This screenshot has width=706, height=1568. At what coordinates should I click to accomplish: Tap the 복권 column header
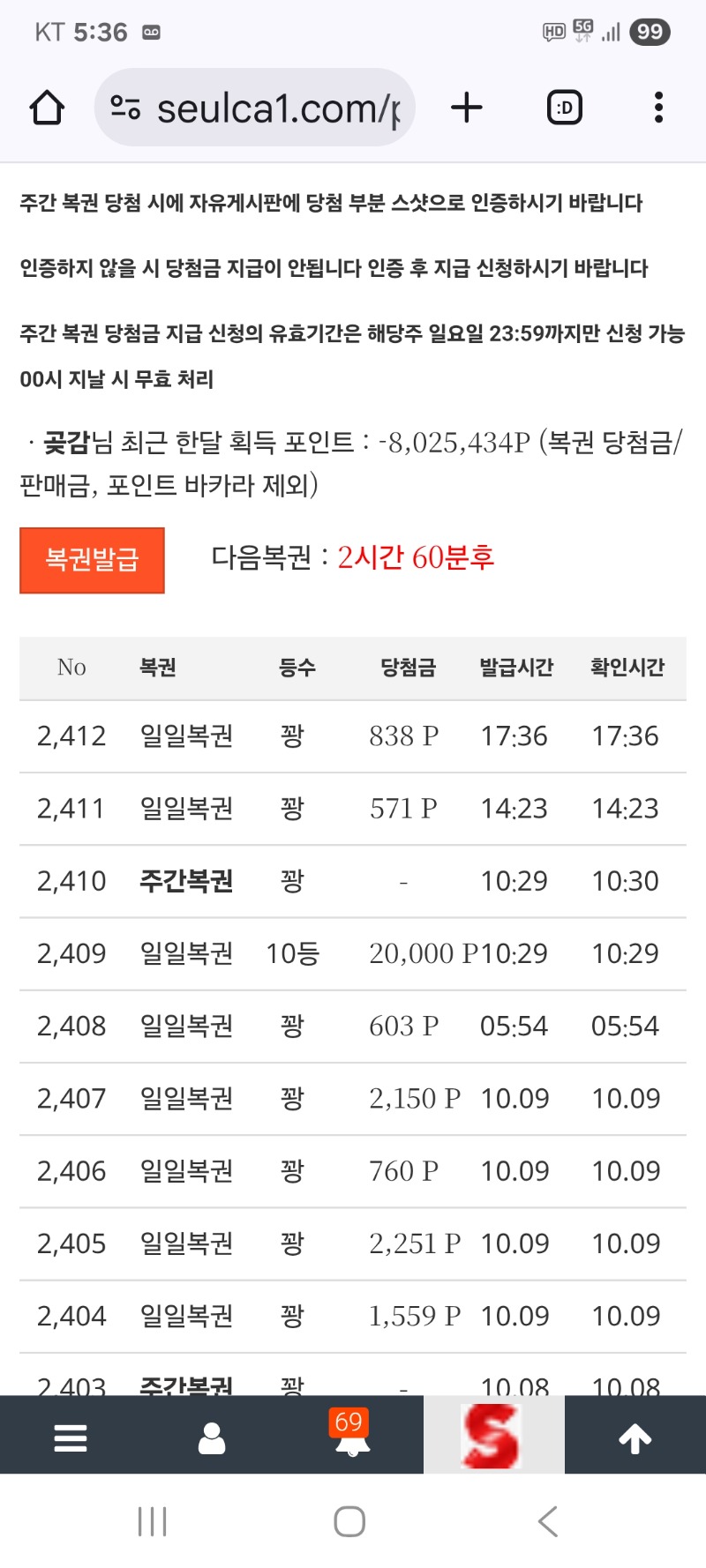[157, 668]
